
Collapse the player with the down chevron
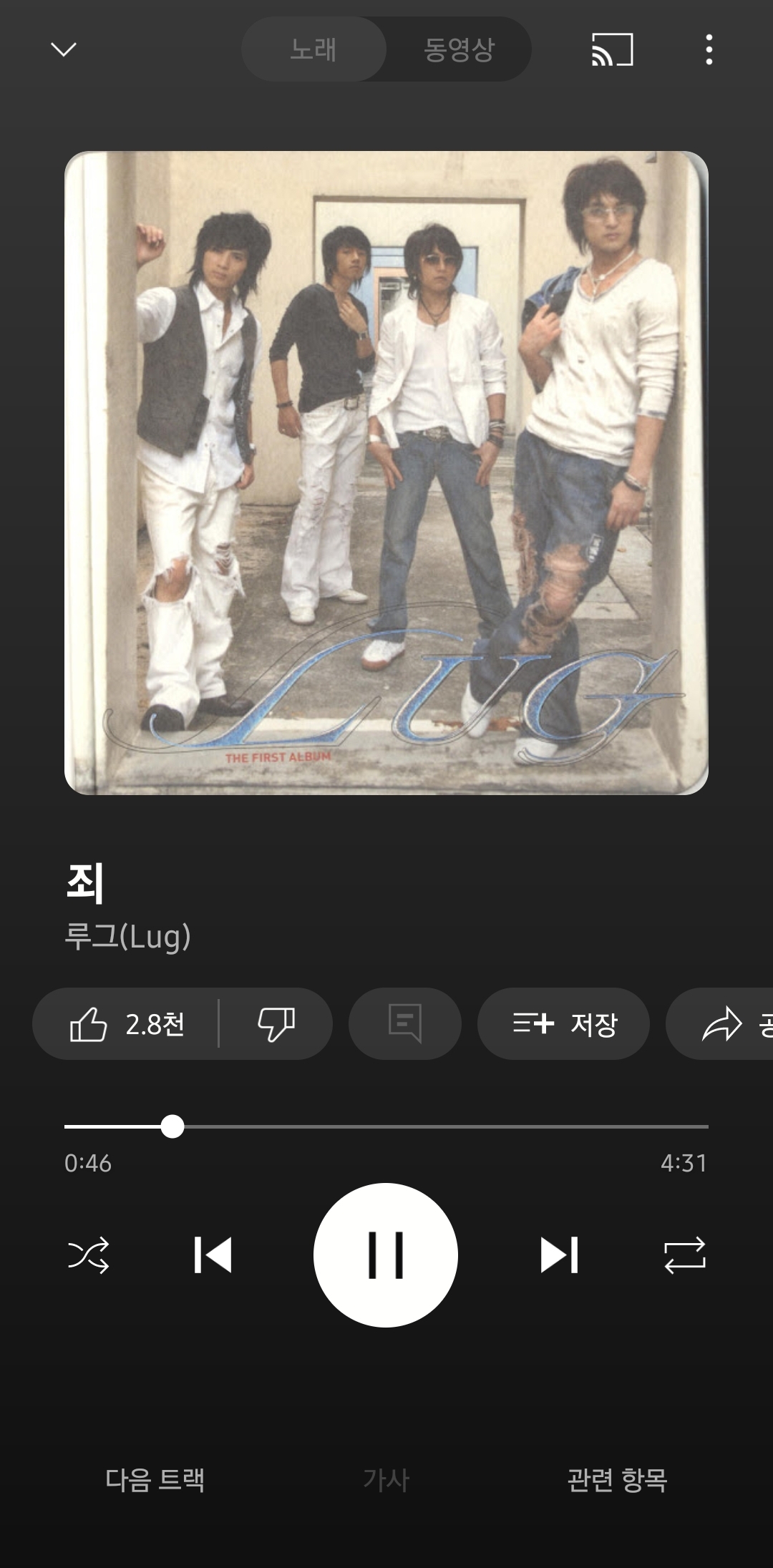[64, 49]
